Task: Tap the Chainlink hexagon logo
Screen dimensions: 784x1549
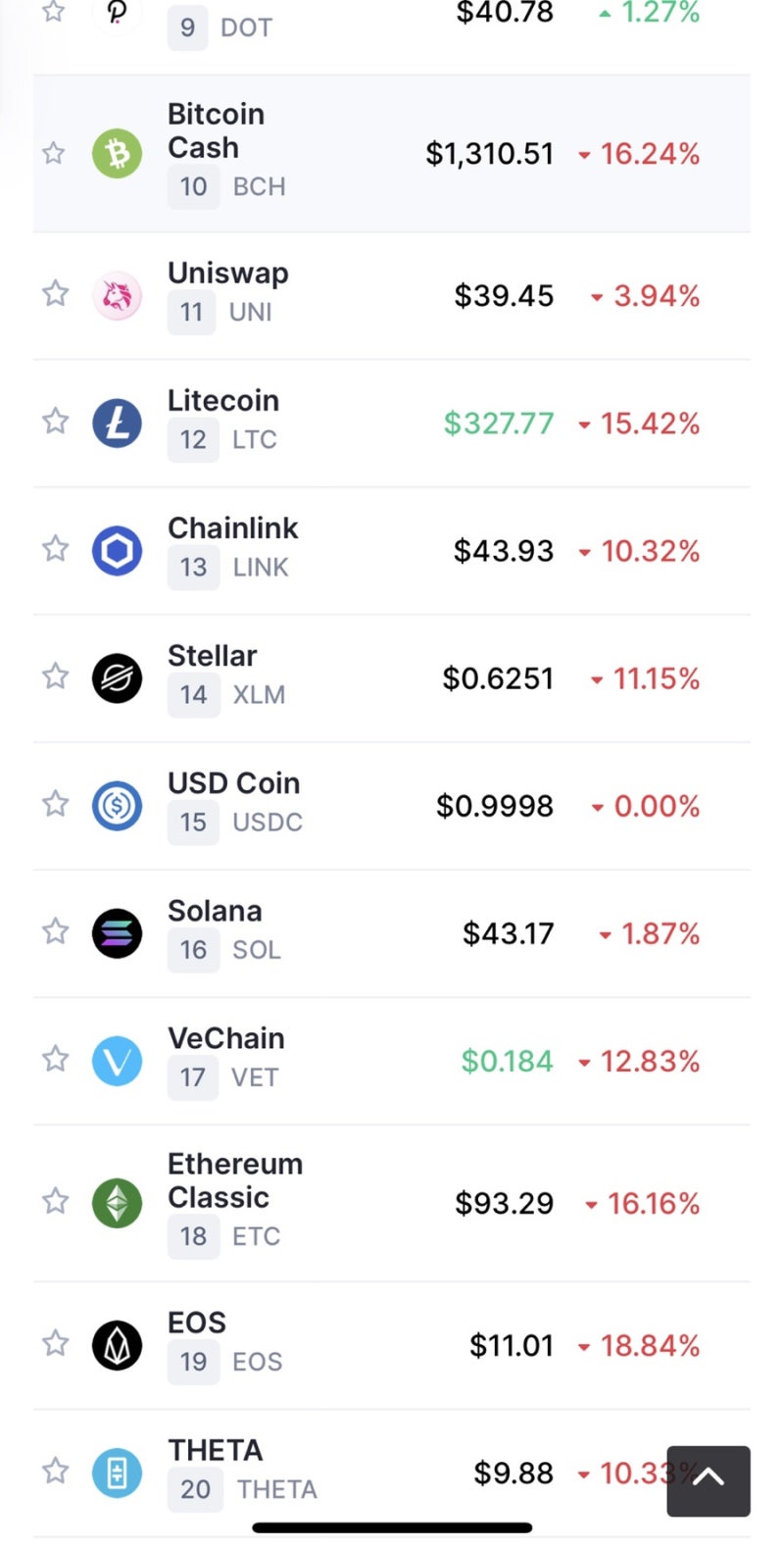Action: coord(117,550)
